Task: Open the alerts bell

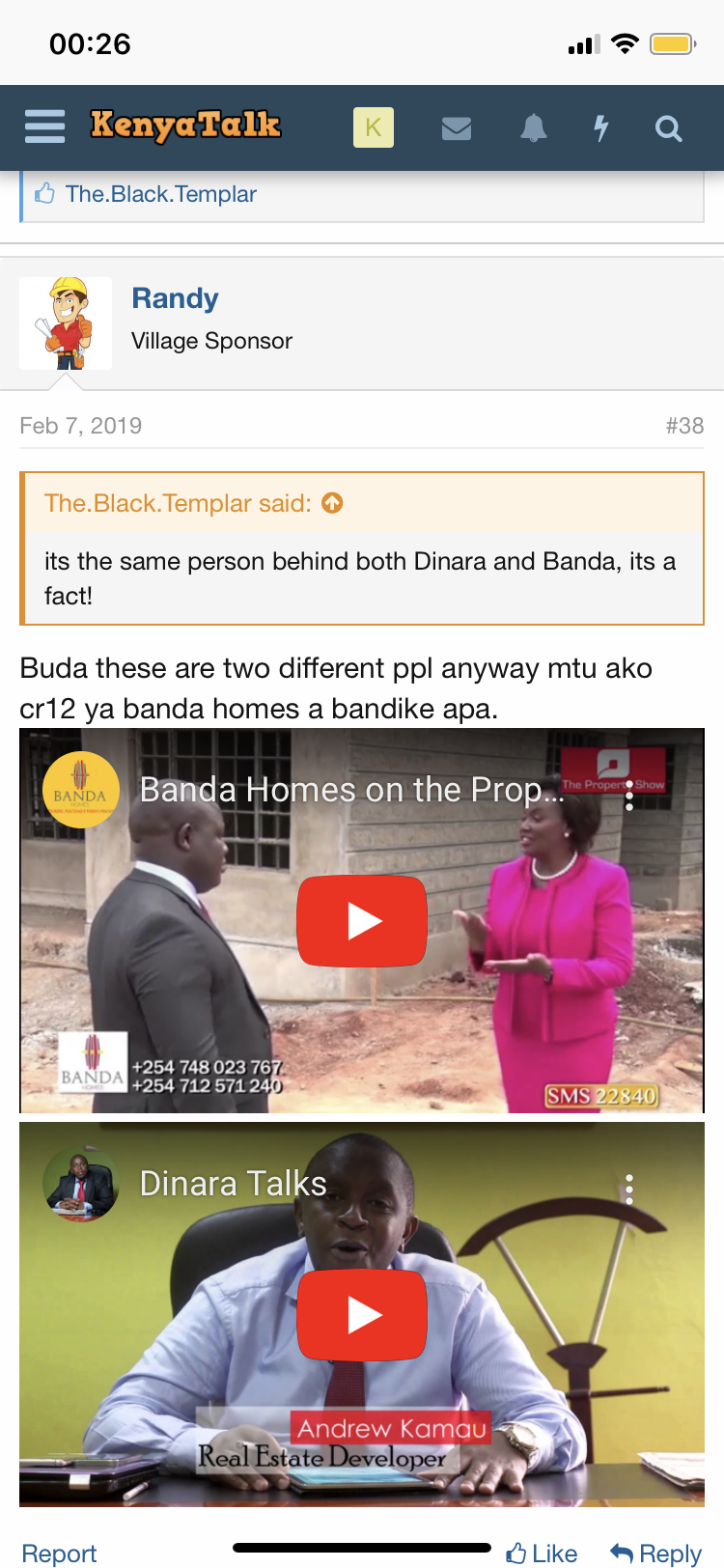Action: pyautogui.click(x=534, y=127)
